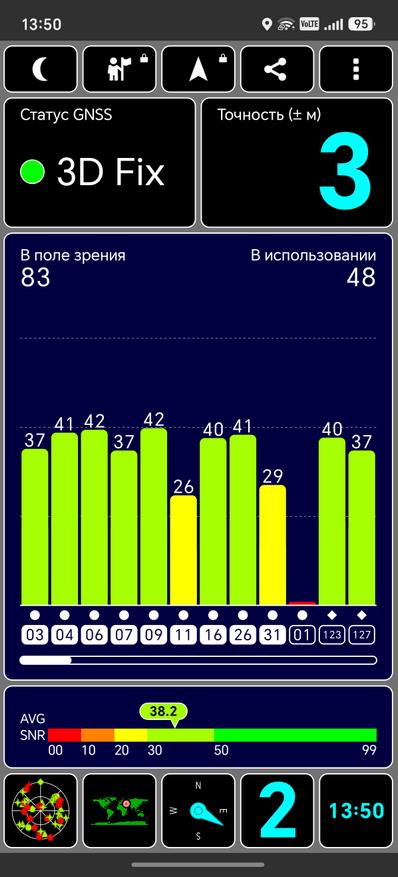398x877 pixels.
Task: Open the compass tile
Action: point(198,810)
